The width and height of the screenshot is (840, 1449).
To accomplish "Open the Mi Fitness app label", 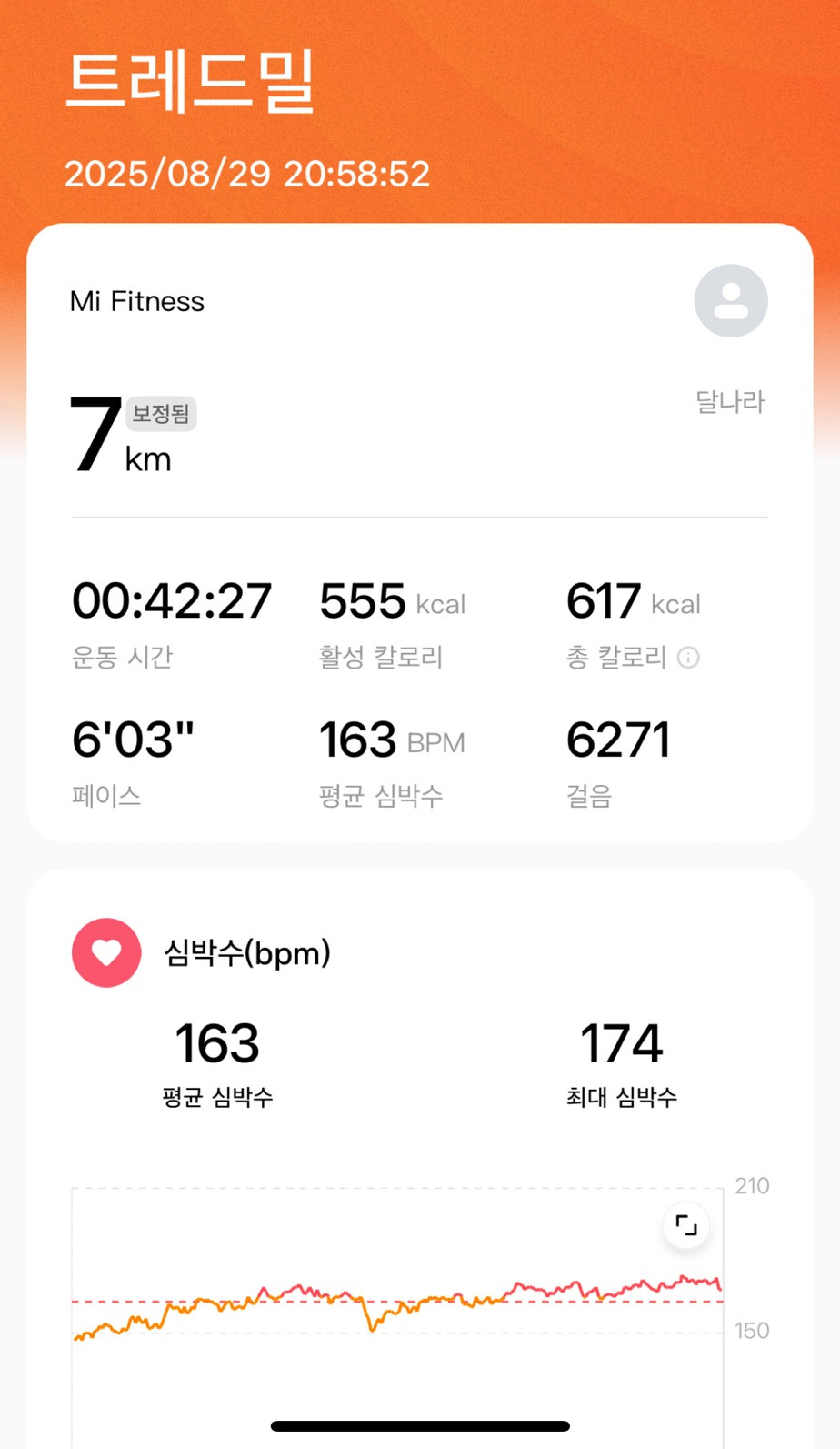I will tap(137, 300).
